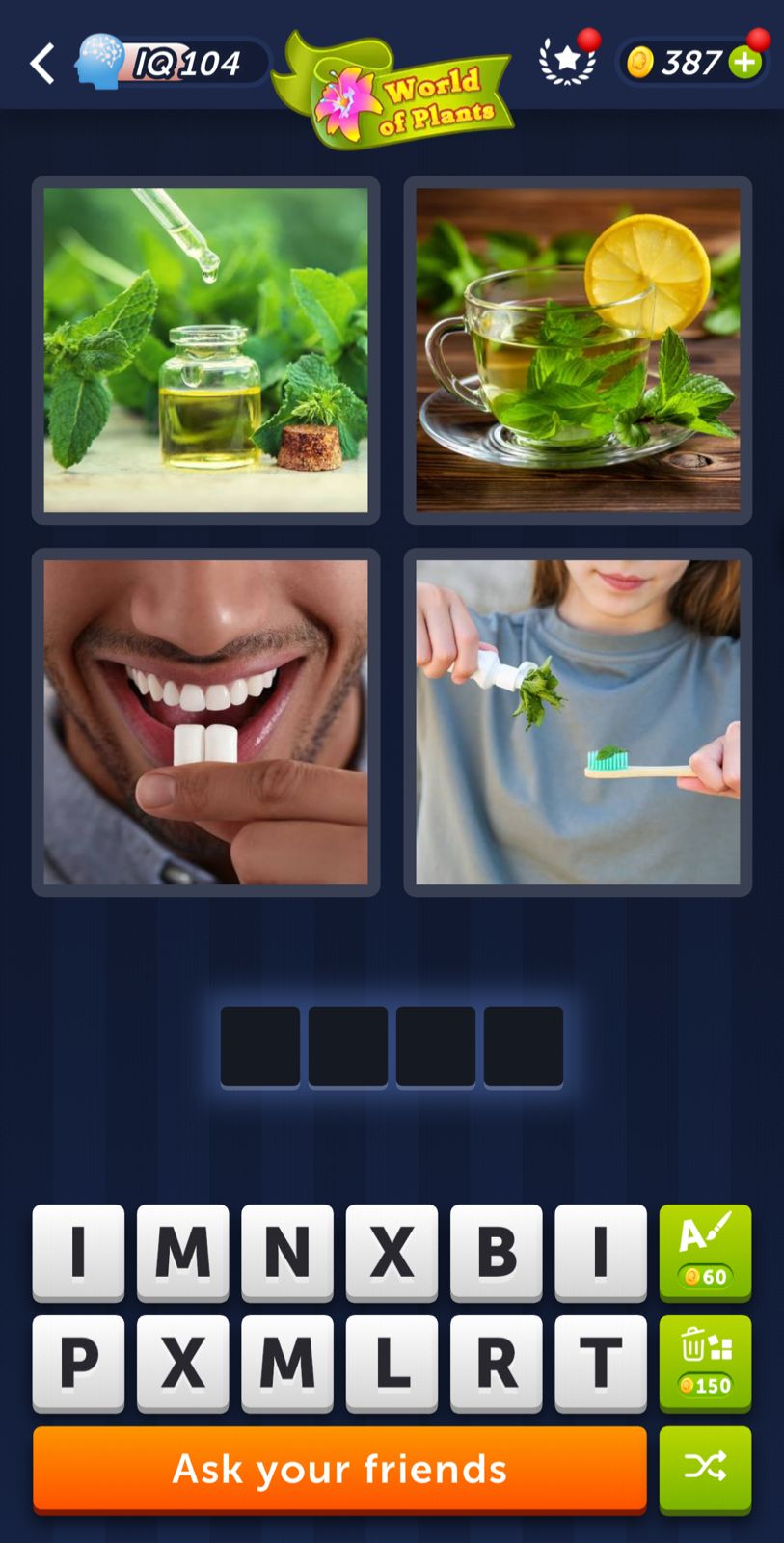Enlarge the mint tea with lemon picture
Viewport: 784px width, 1543px height.
(578, 350)
